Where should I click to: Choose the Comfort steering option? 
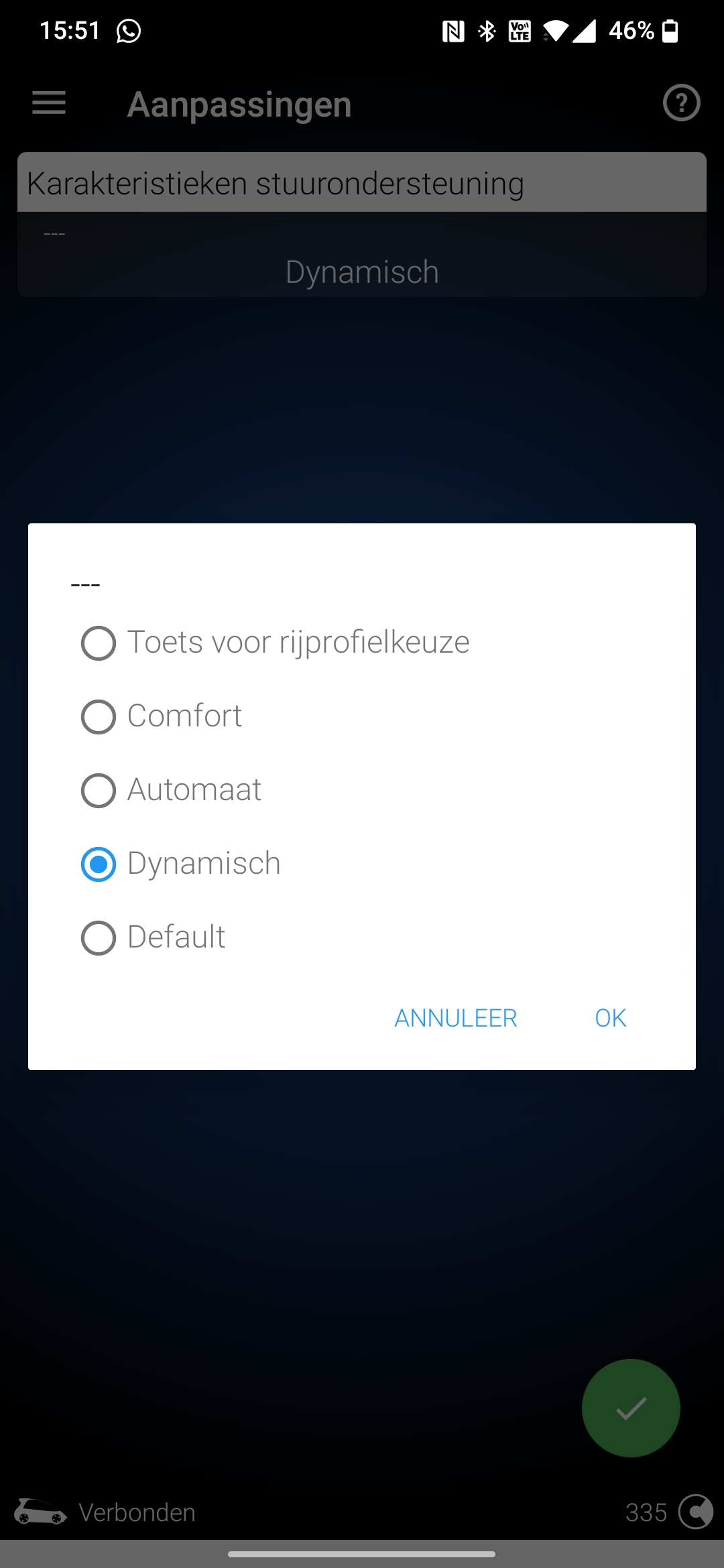[x=99, y=717]
